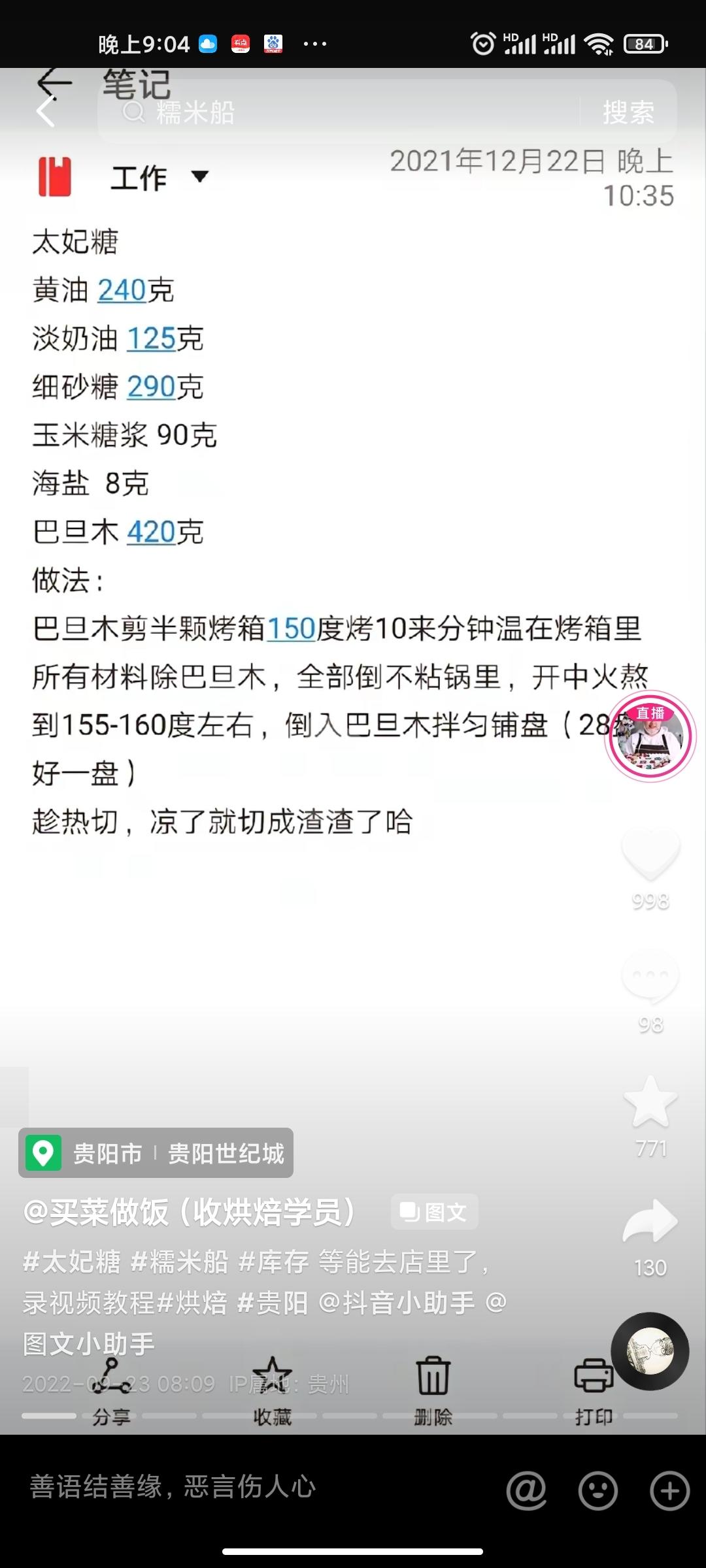The height and width of the screenshot is (1568, 706).
Task: Open the plus icon in comment bar
Action: point(669,1490)
